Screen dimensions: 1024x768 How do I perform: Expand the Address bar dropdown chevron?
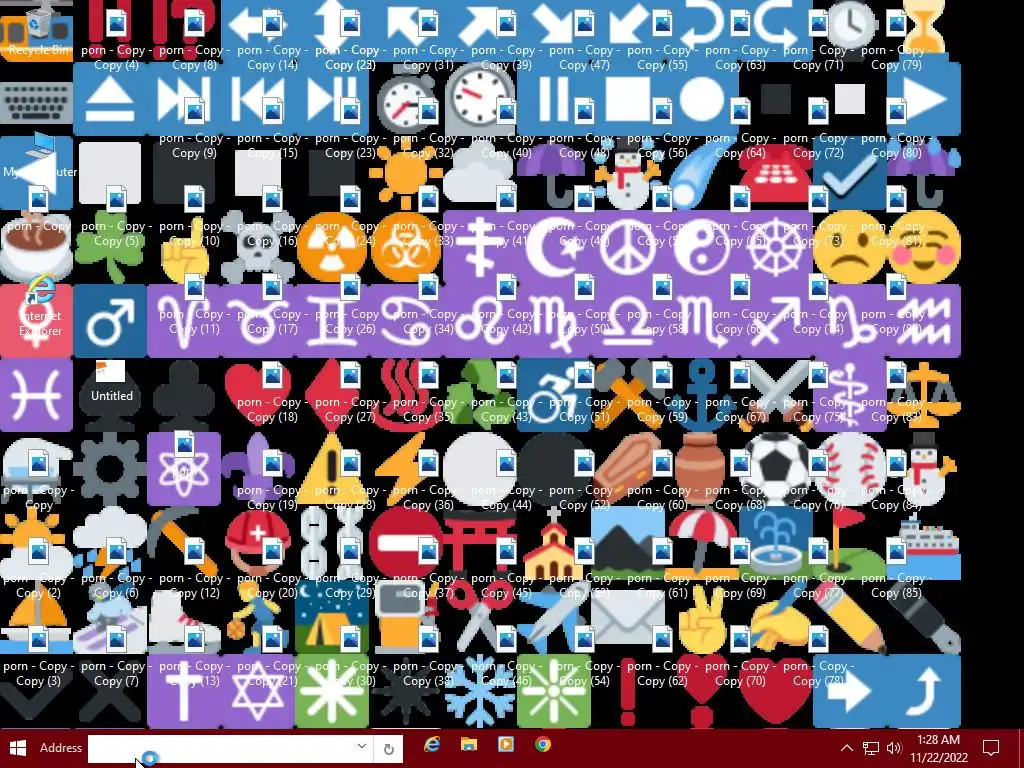tap(361, 747)
